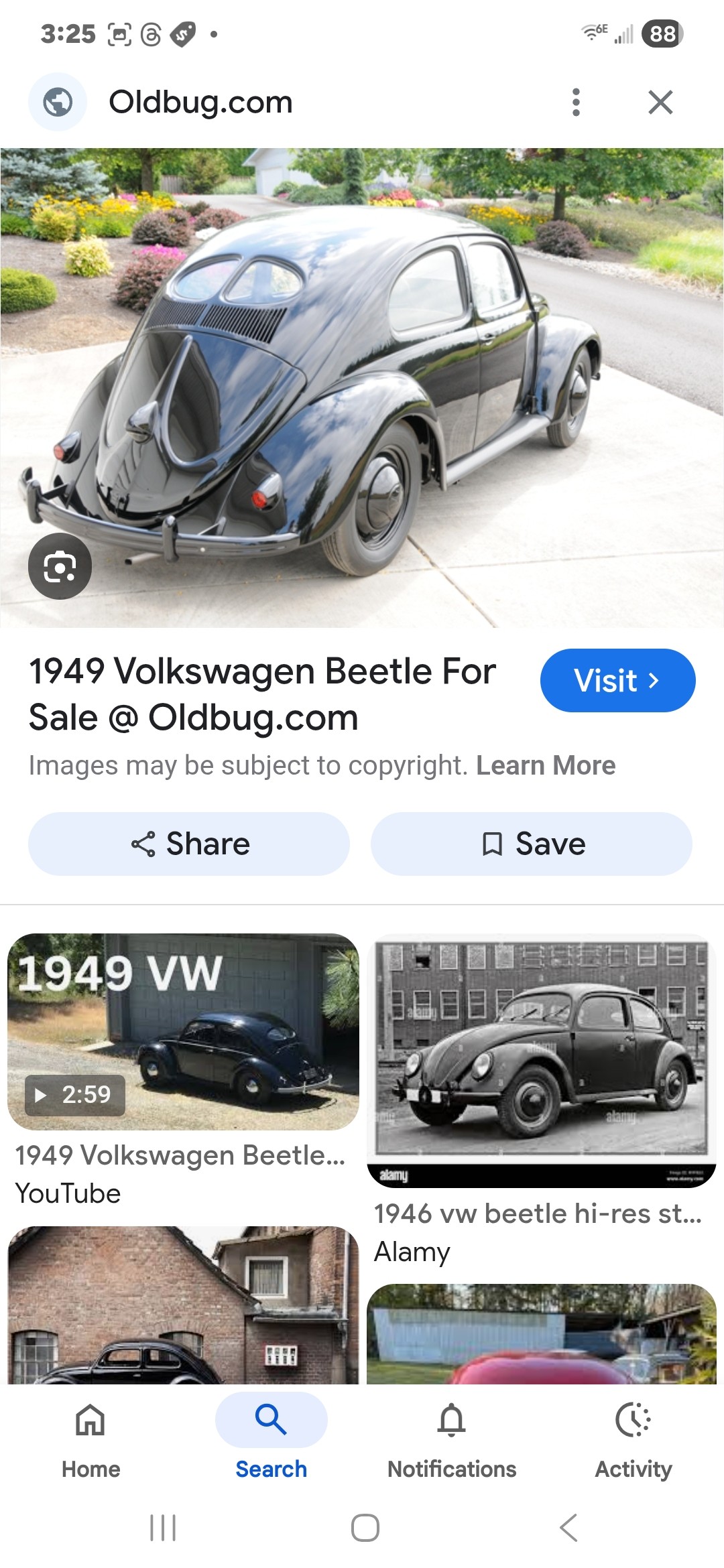Open the Learn More copyright link
724x1568 pixels.
[x=546, y=765]
